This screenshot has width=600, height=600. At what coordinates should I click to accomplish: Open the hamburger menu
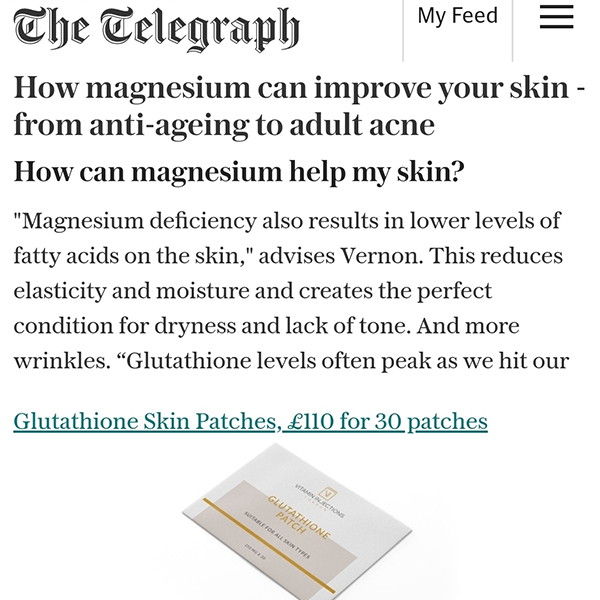click(x=556, y=17)
